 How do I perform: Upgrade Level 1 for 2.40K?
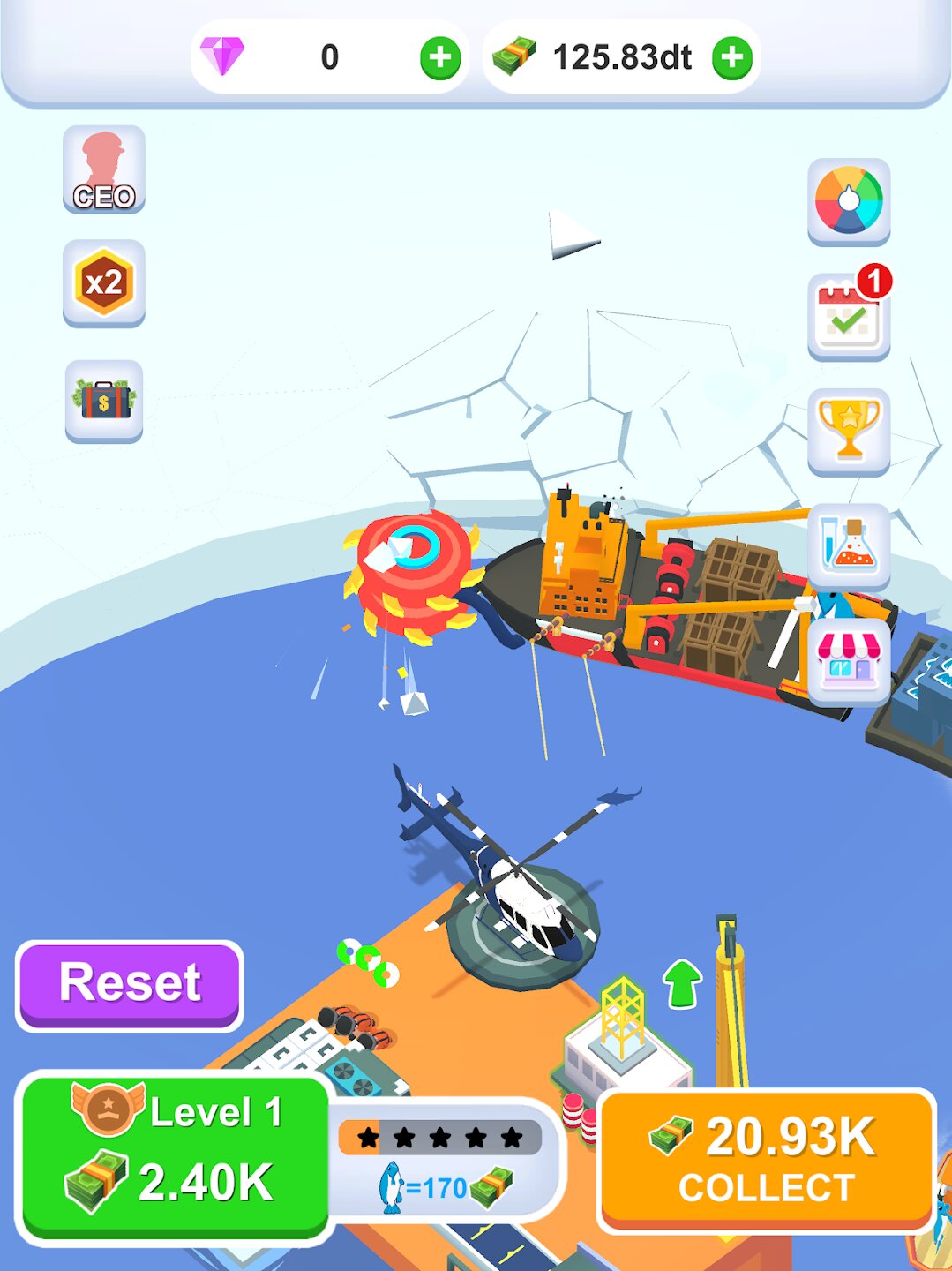click(174, 1156)
